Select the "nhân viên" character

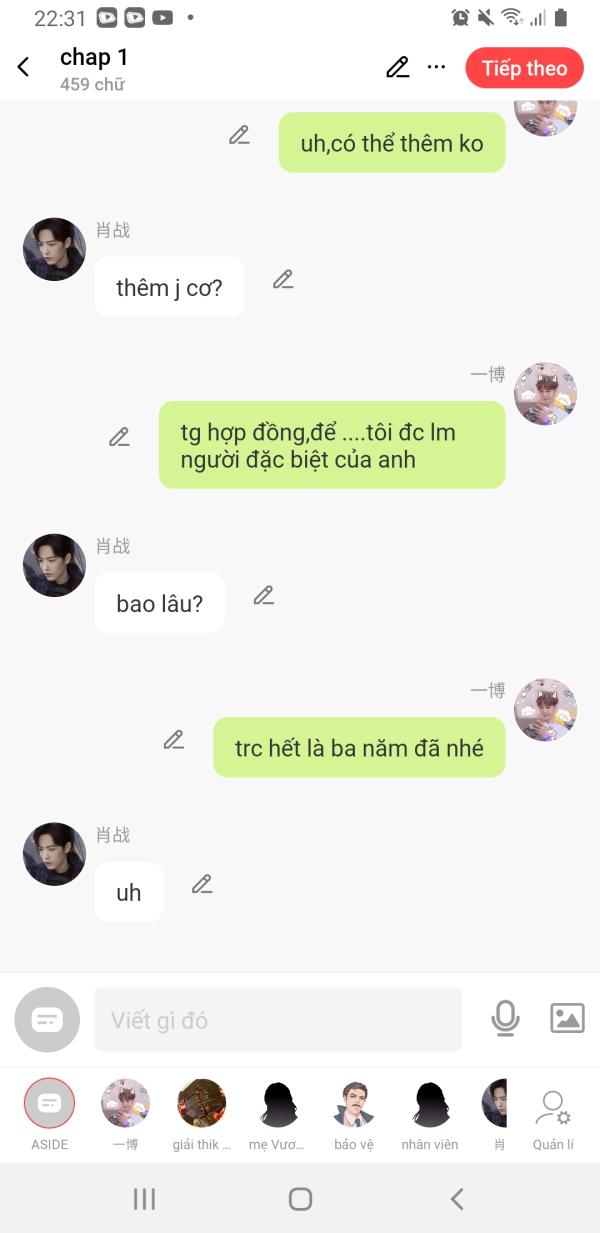[430, 1114]
